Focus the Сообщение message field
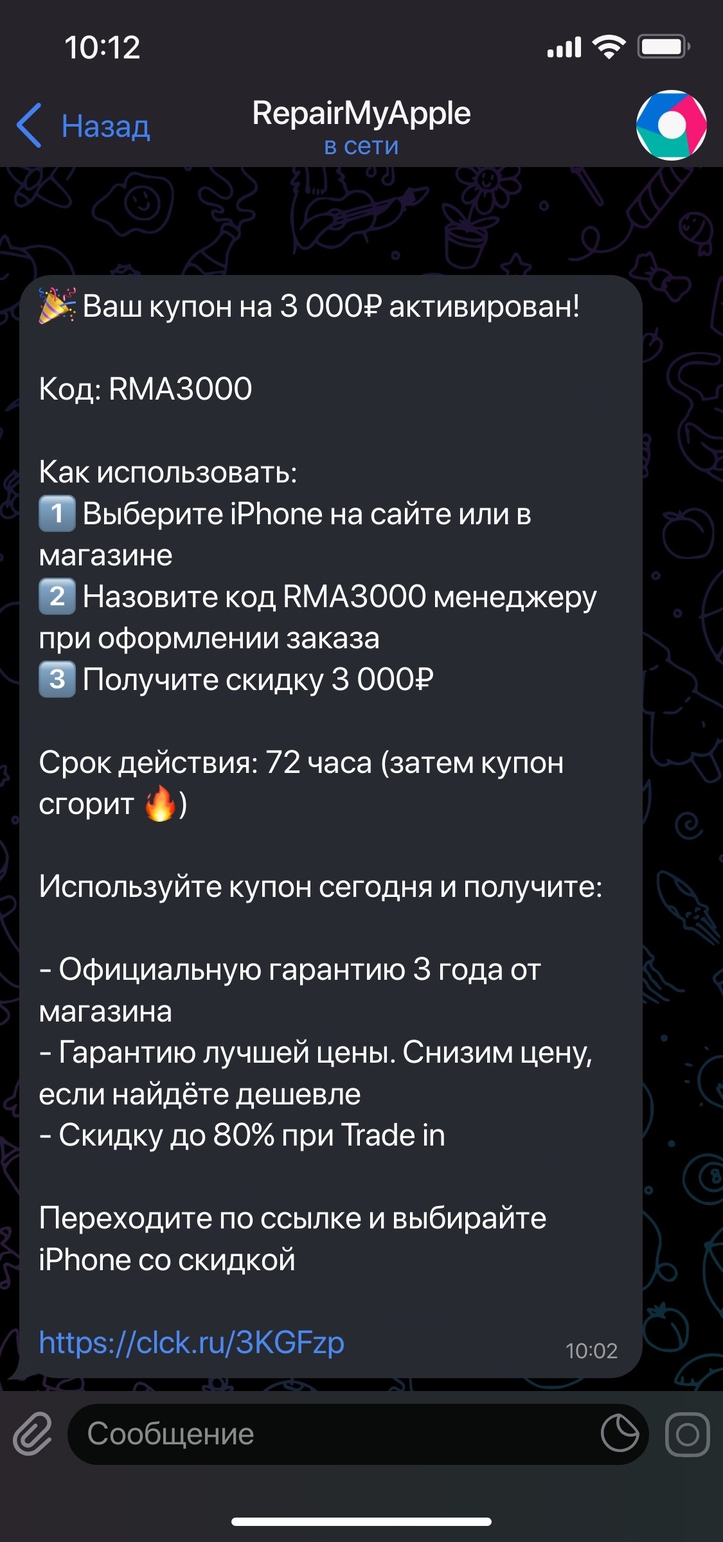 point(330,1435)
